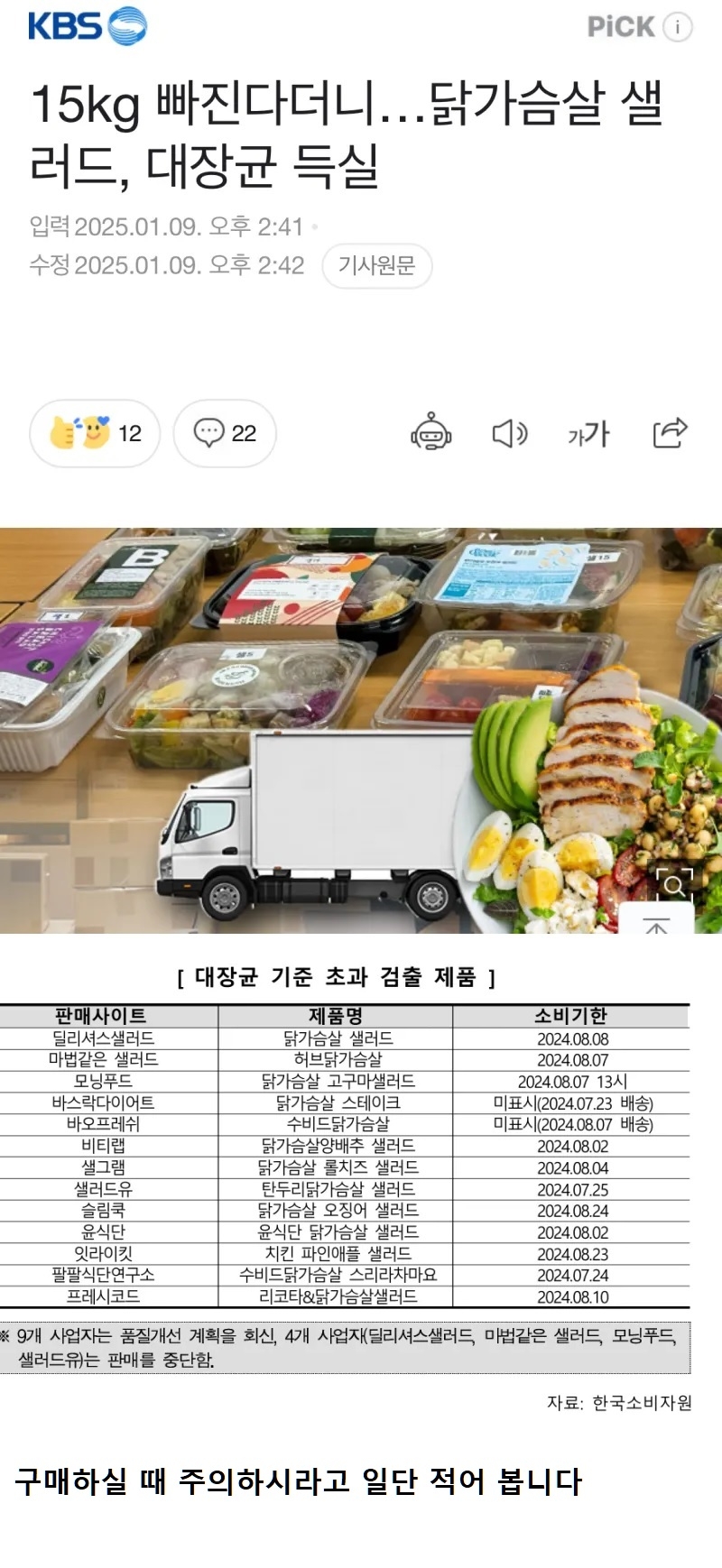Open image search lens on the salad photo
Screen dimensions: 722x1568
pyautogui.click(x=674, y=885)
